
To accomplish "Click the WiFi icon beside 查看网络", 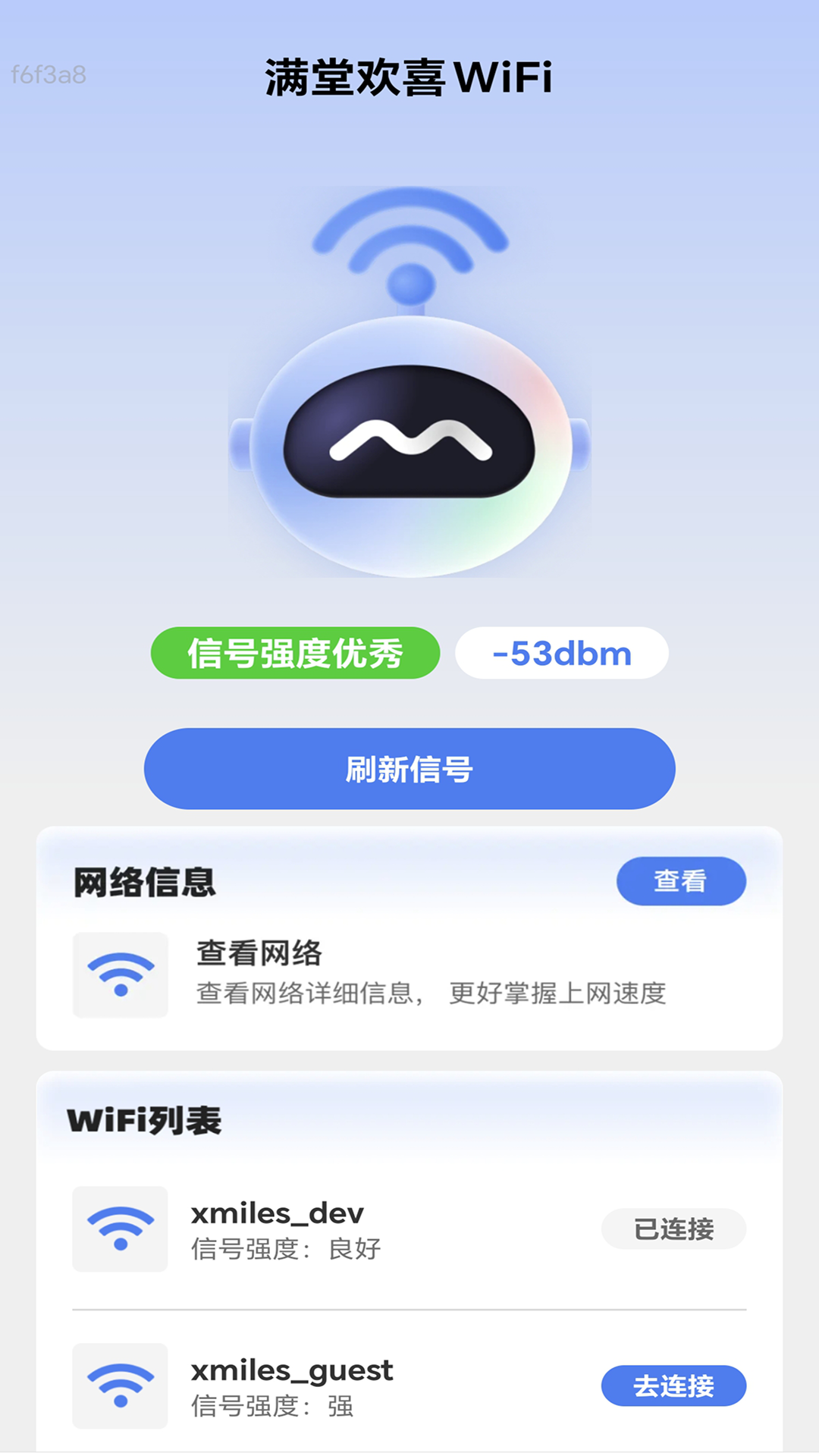I will tap(120, 974).
